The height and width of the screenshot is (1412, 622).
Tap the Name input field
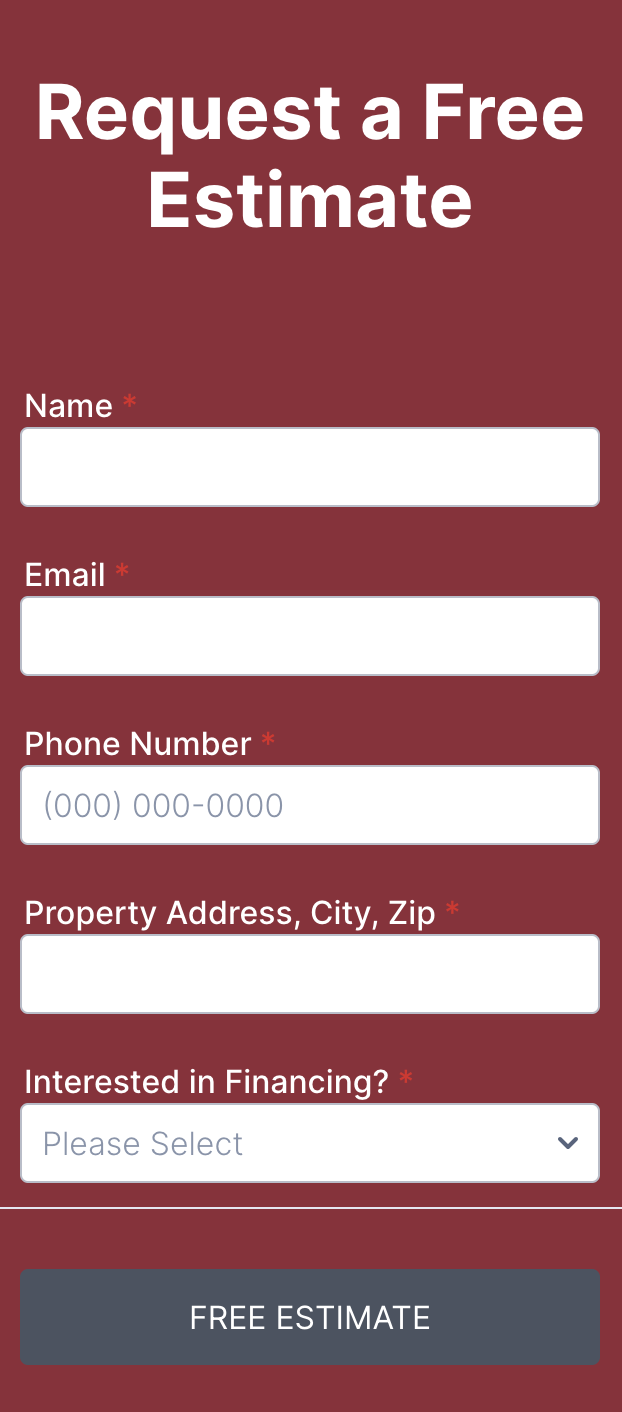pyautogui.click(x=310, y=467)
